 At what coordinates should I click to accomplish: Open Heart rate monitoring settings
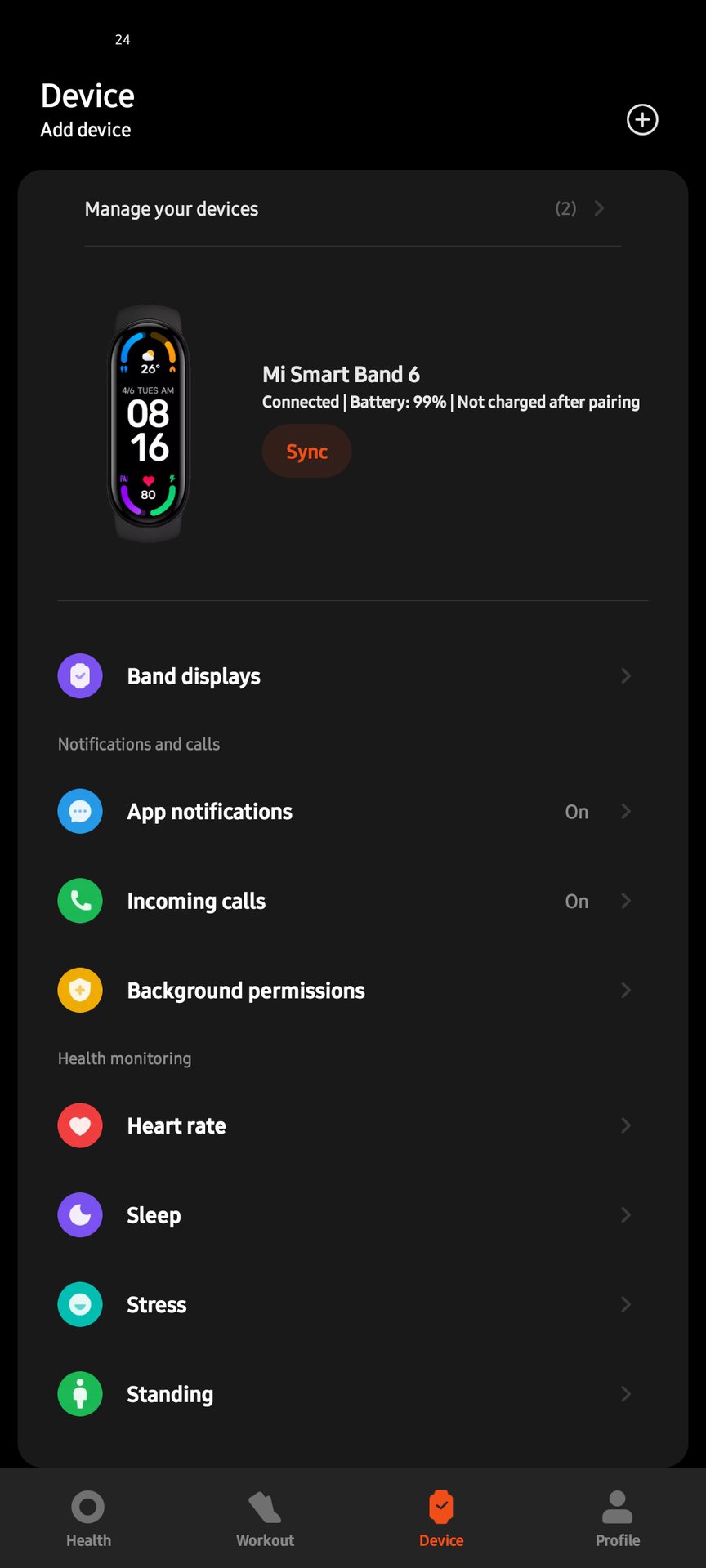coord(343,1126)
